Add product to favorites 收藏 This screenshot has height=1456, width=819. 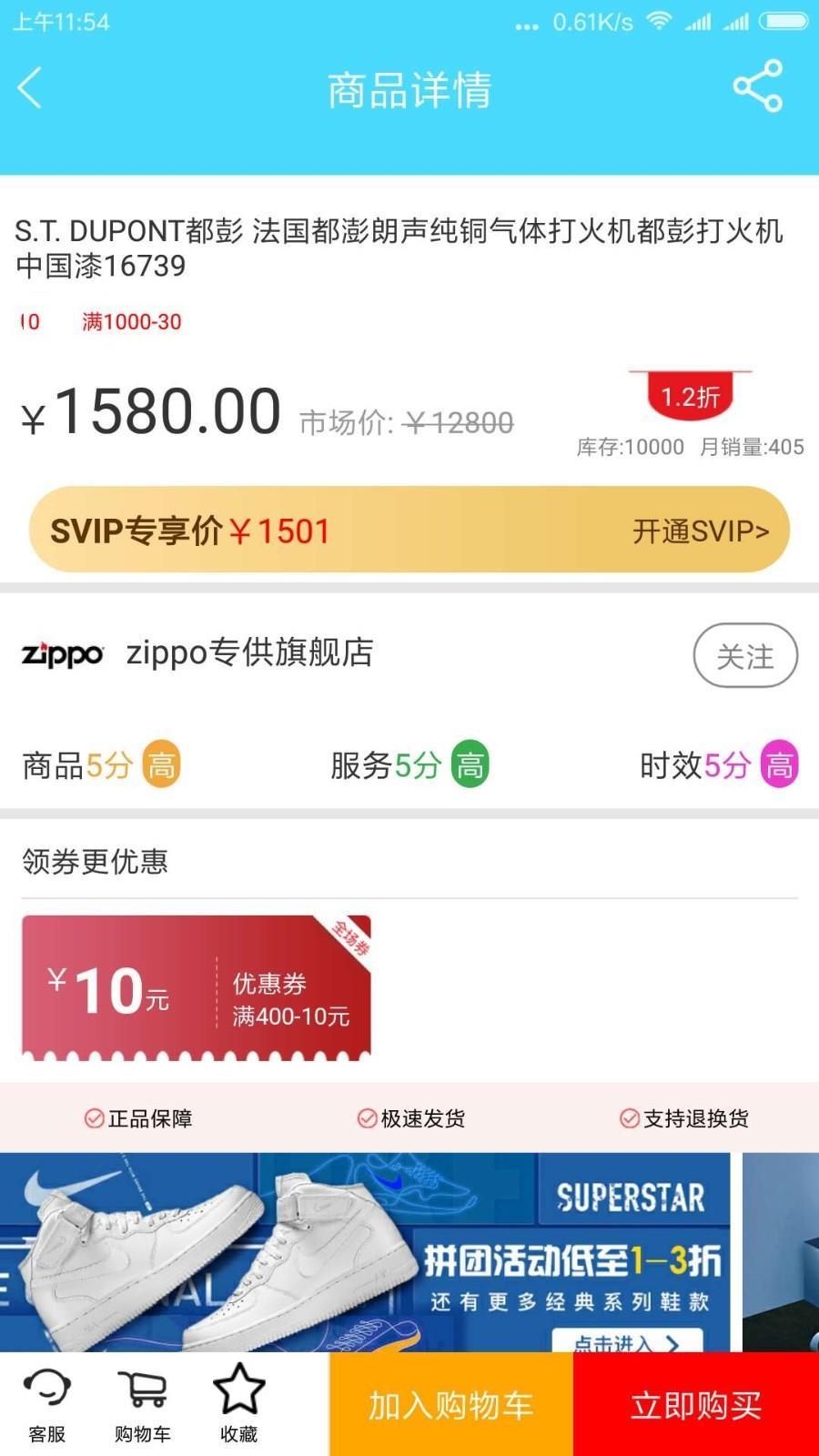238,1405
